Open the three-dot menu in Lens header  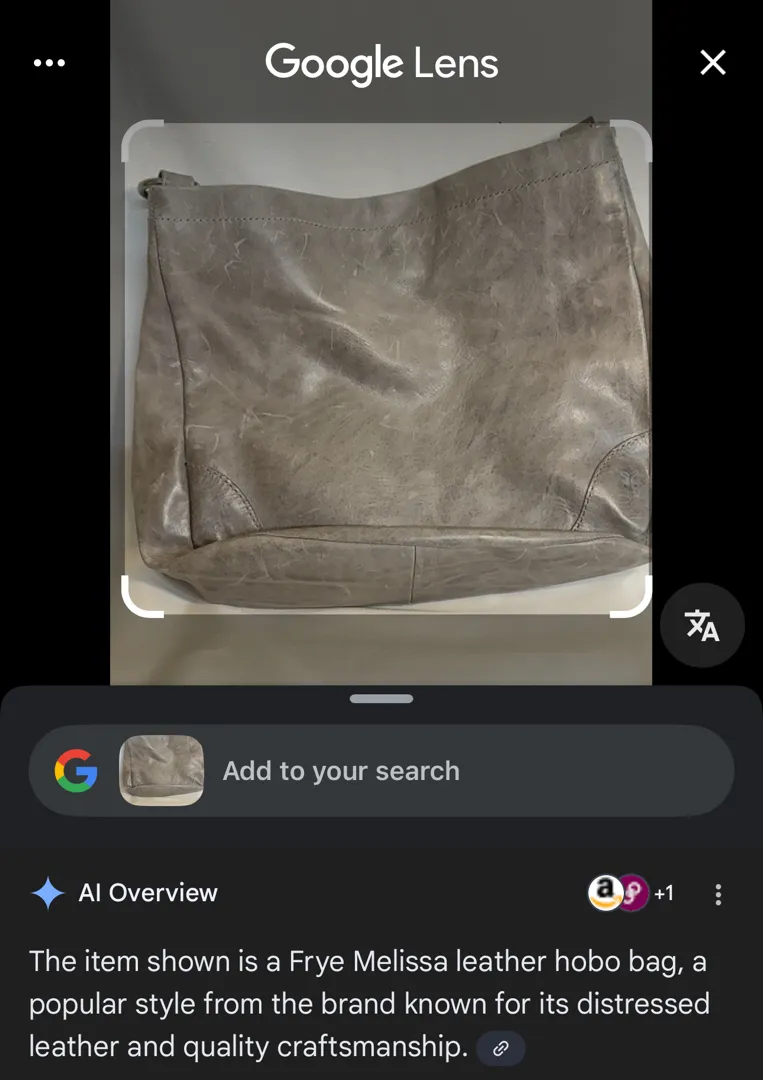(49, 63)
